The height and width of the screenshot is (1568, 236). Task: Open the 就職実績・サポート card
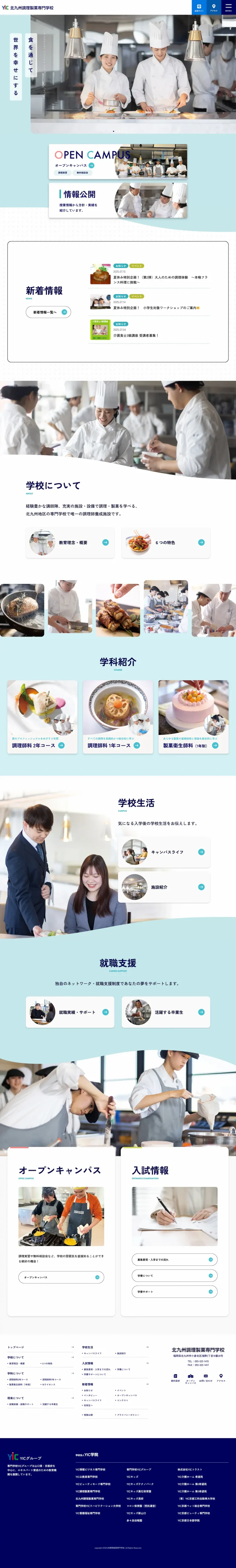click(x=70, y=1012)
